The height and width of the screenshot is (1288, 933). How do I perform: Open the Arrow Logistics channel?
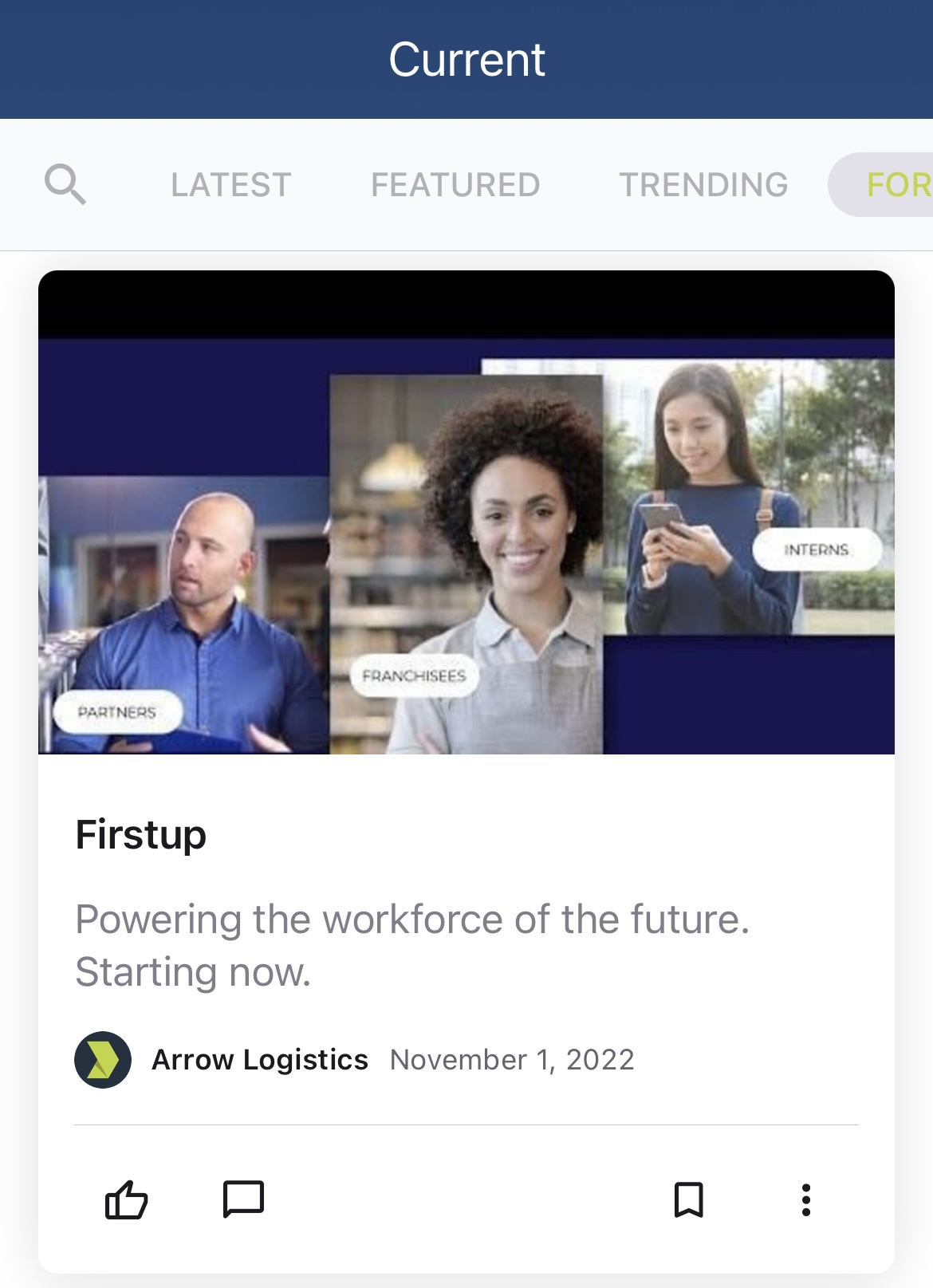coord(259,1060)
